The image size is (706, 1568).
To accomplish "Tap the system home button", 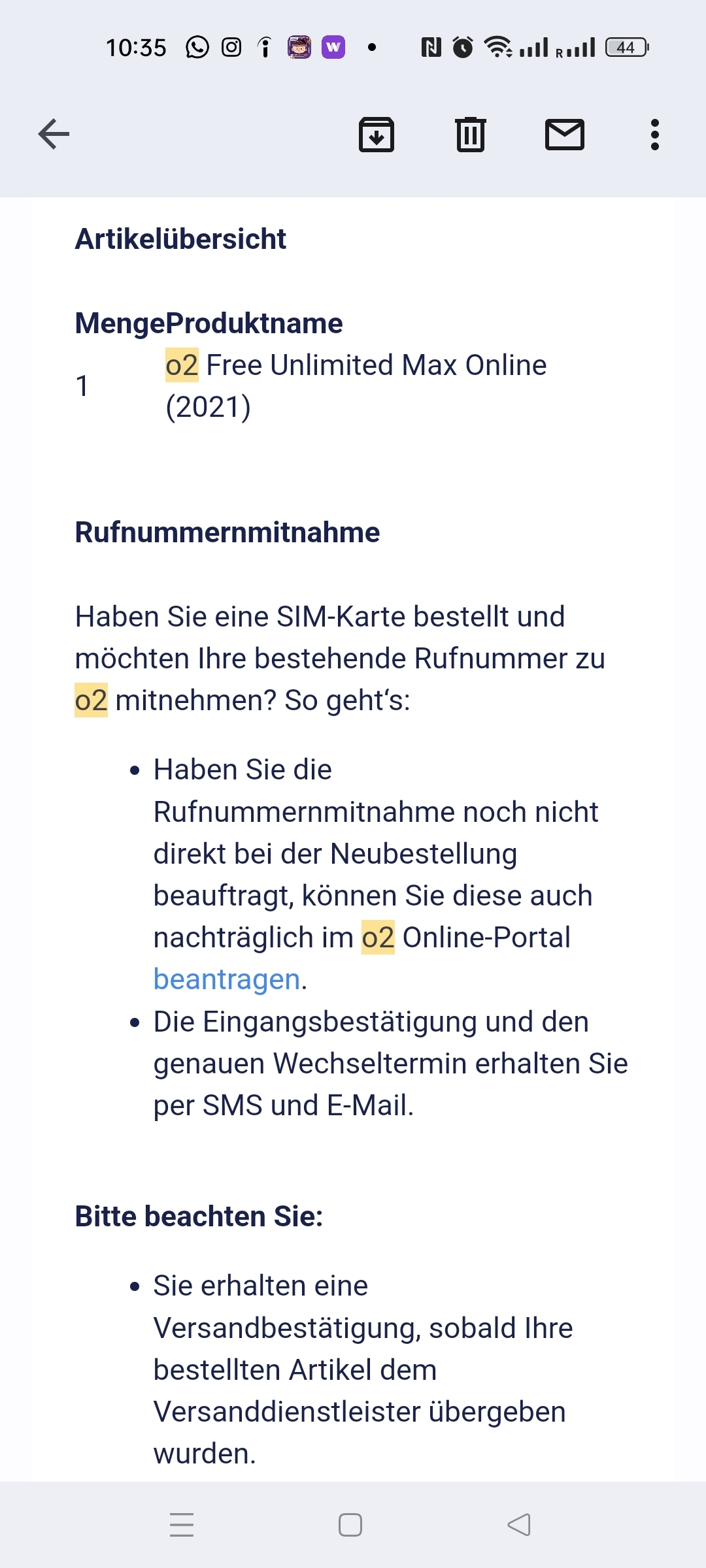I will pos(350,1525).
